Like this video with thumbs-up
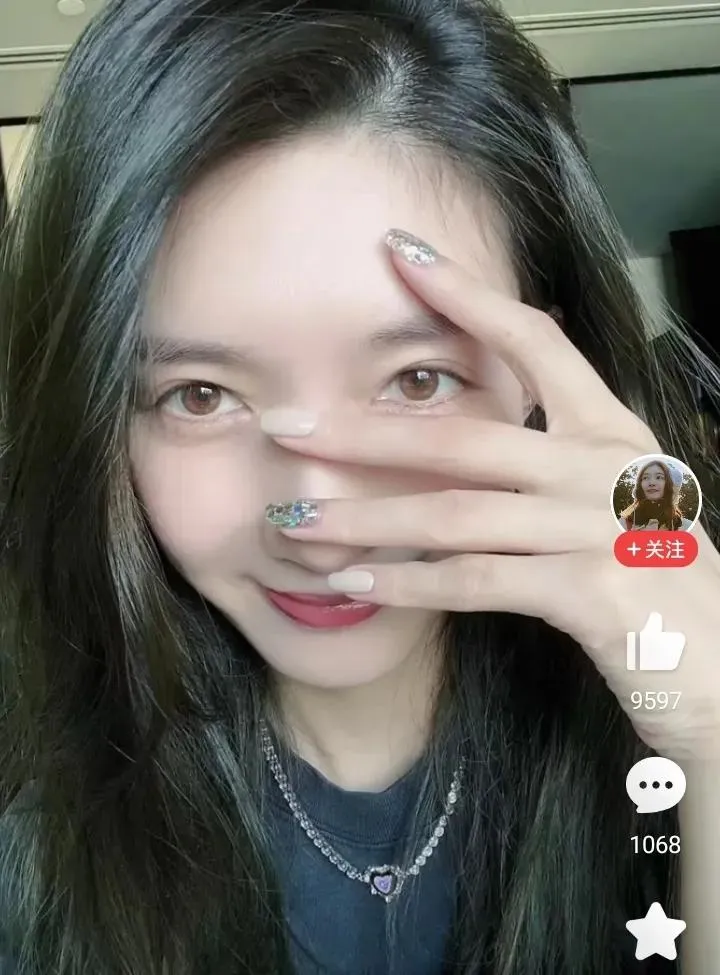720x975 pixels. (655, 644)
